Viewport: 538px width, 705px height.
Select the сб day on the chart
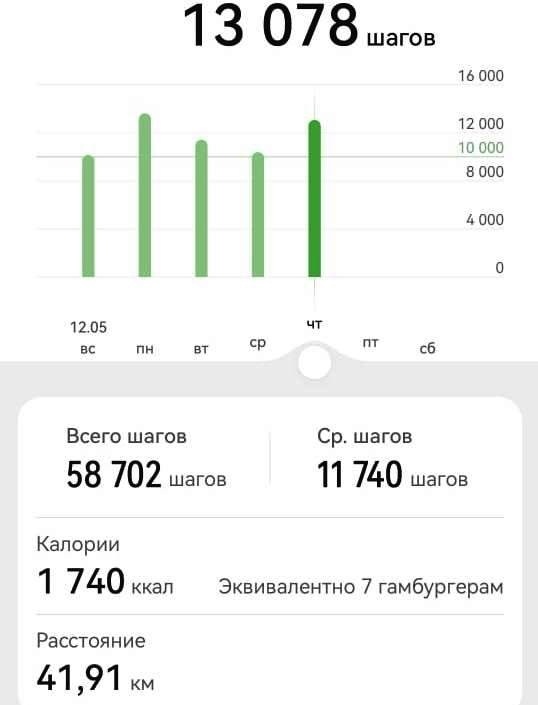click(427, 348)
